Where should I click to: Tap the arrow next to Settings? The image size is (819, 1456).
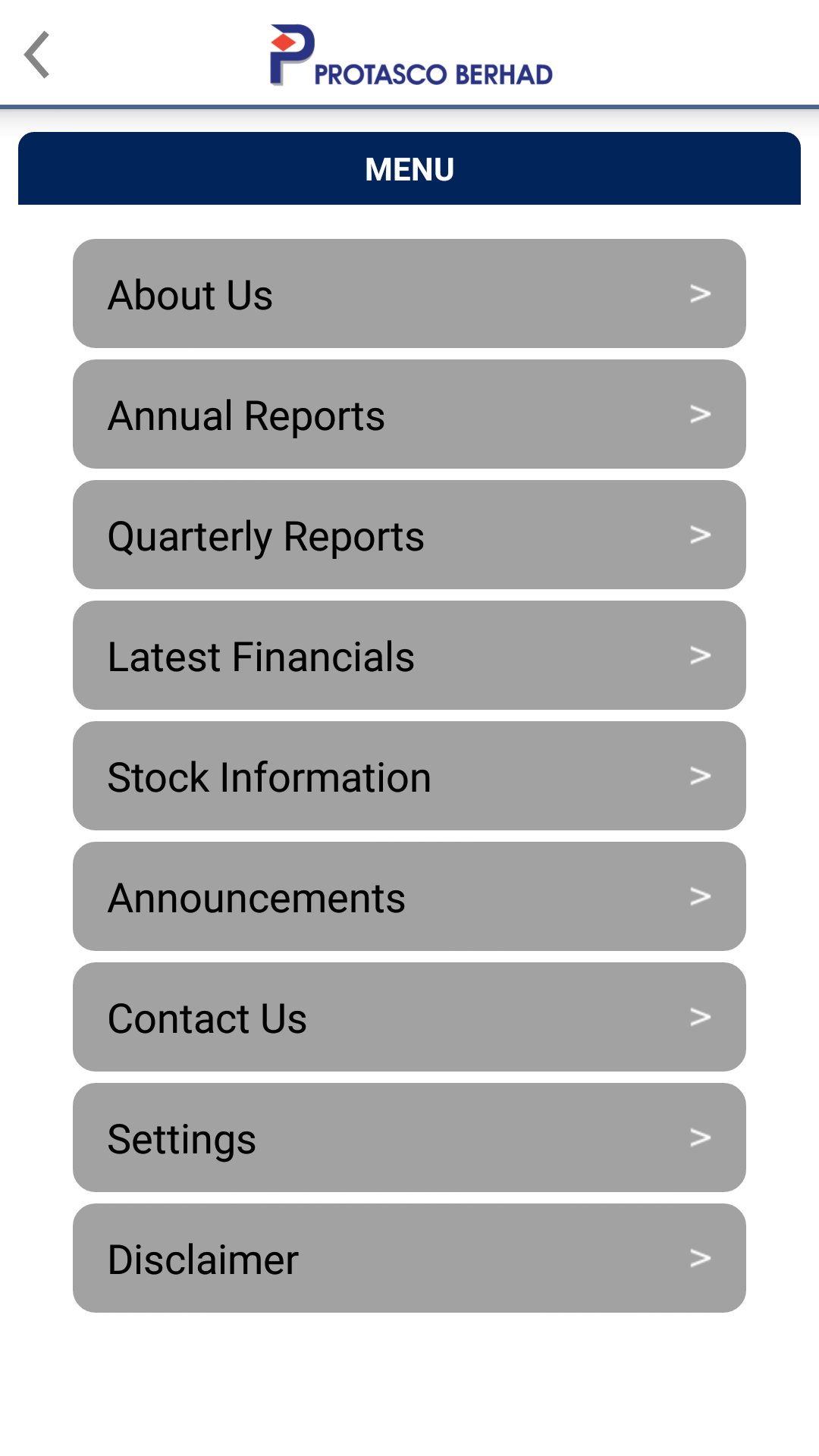[701, 1137]
